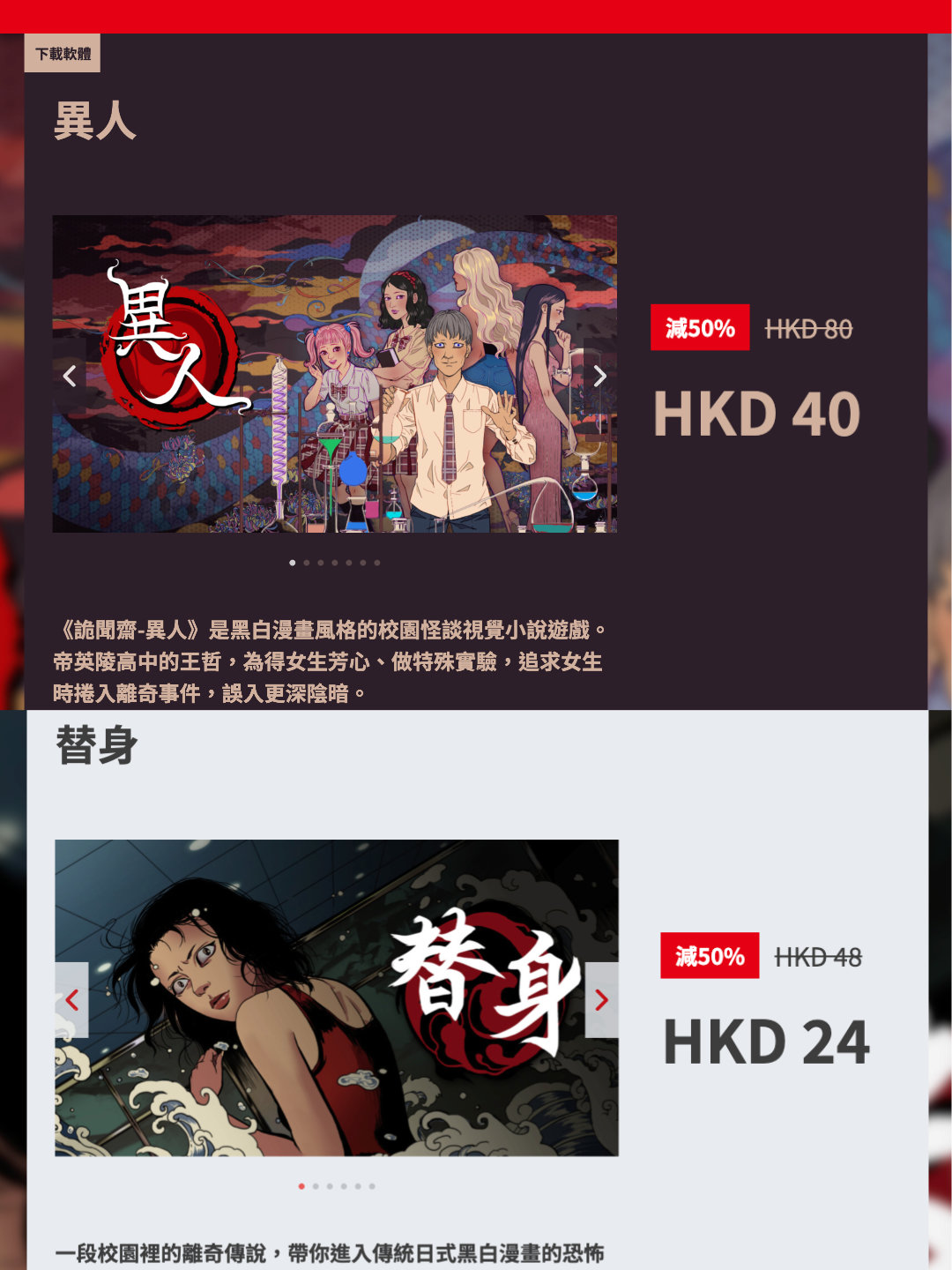Show previous image in 替身 carousel
The image size is (952, 1270).
(72, 1000)
